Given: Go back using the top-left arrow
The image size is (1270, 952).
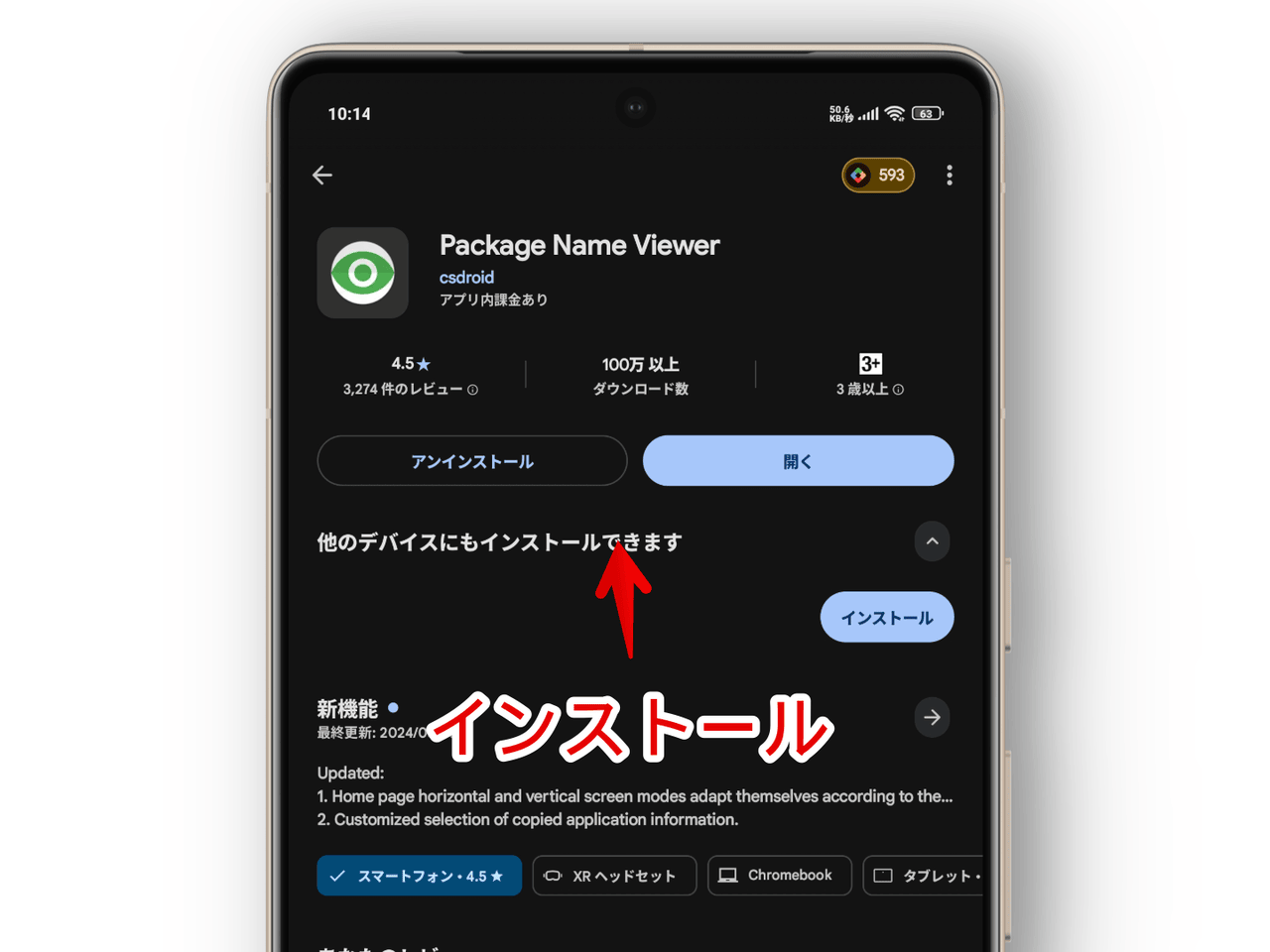Looking at the screenshot, I should (x=322, y=176).
